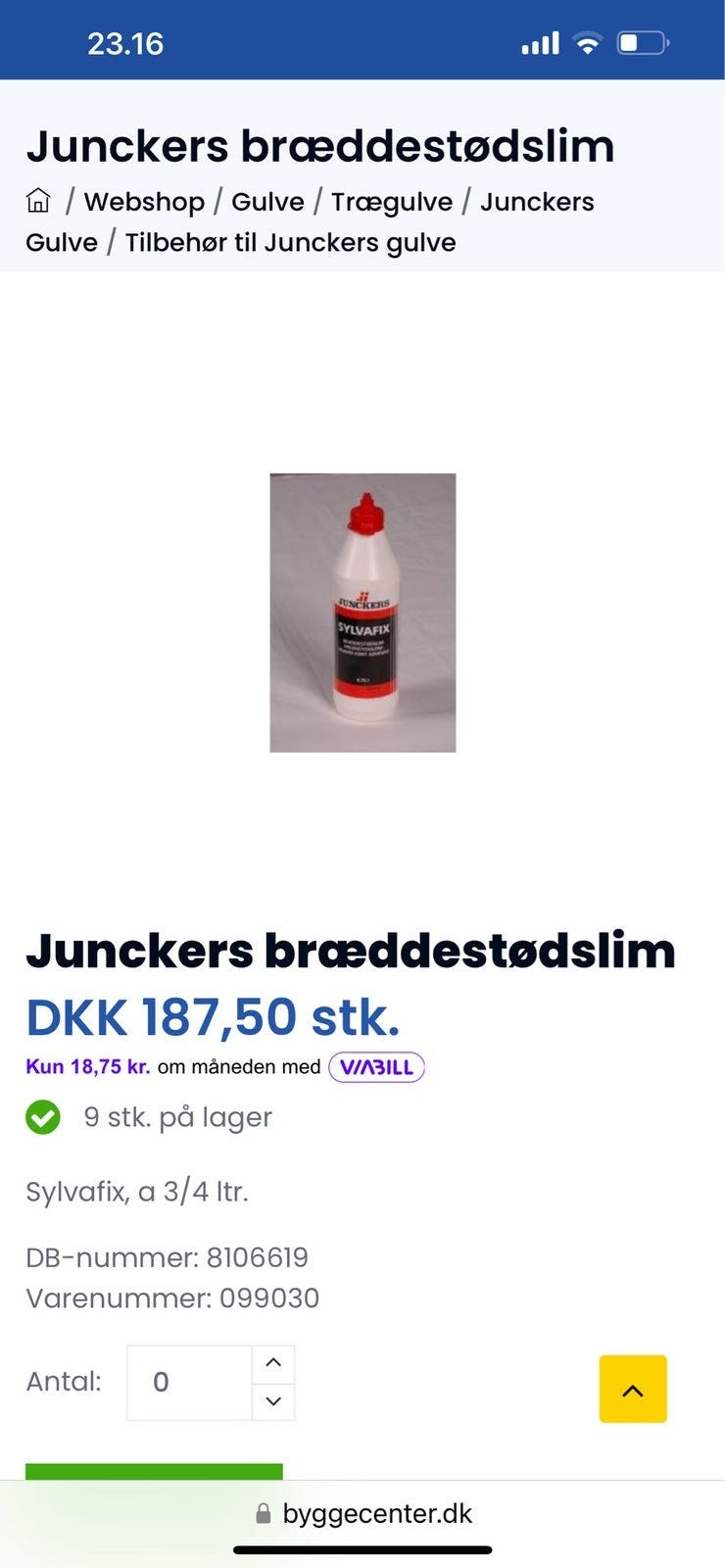This screenshot has height=1568, width=725.
Task: Click the Antal quantity input field
Action: [189, 1382]
